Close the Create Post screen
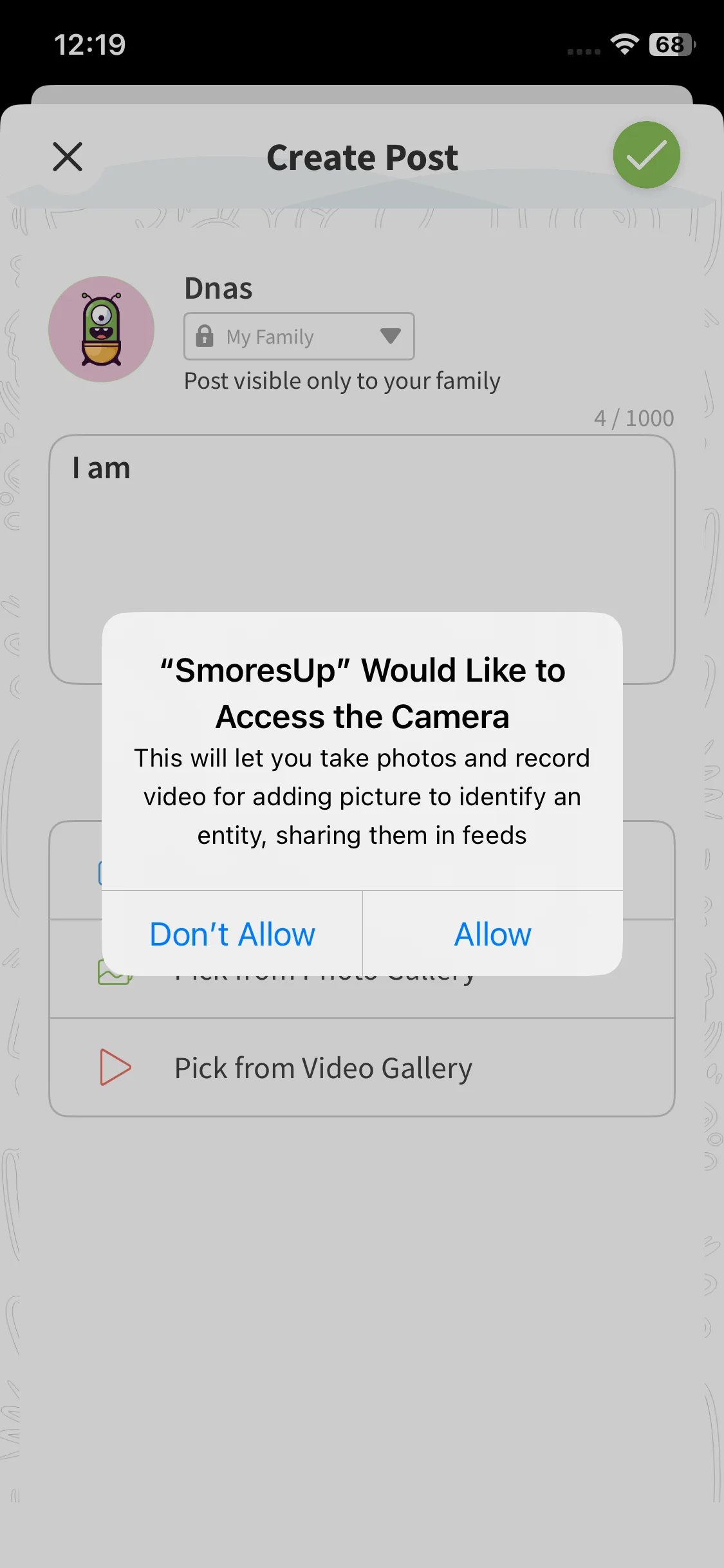The width and height of the screenshot is (724, 1568). pos(68,157)
